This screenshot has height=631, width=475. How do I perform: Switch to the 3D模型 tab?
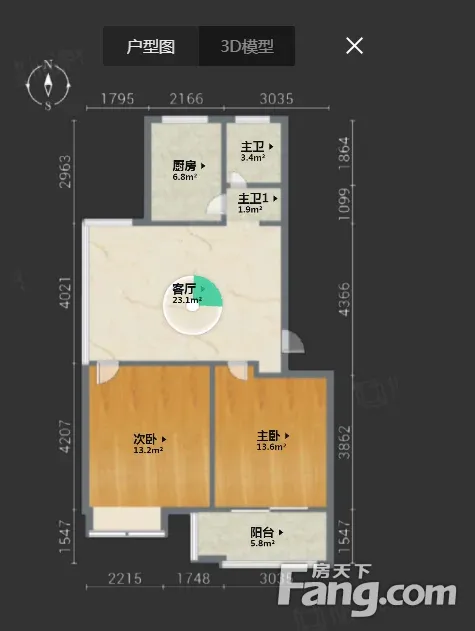(247, 46)
